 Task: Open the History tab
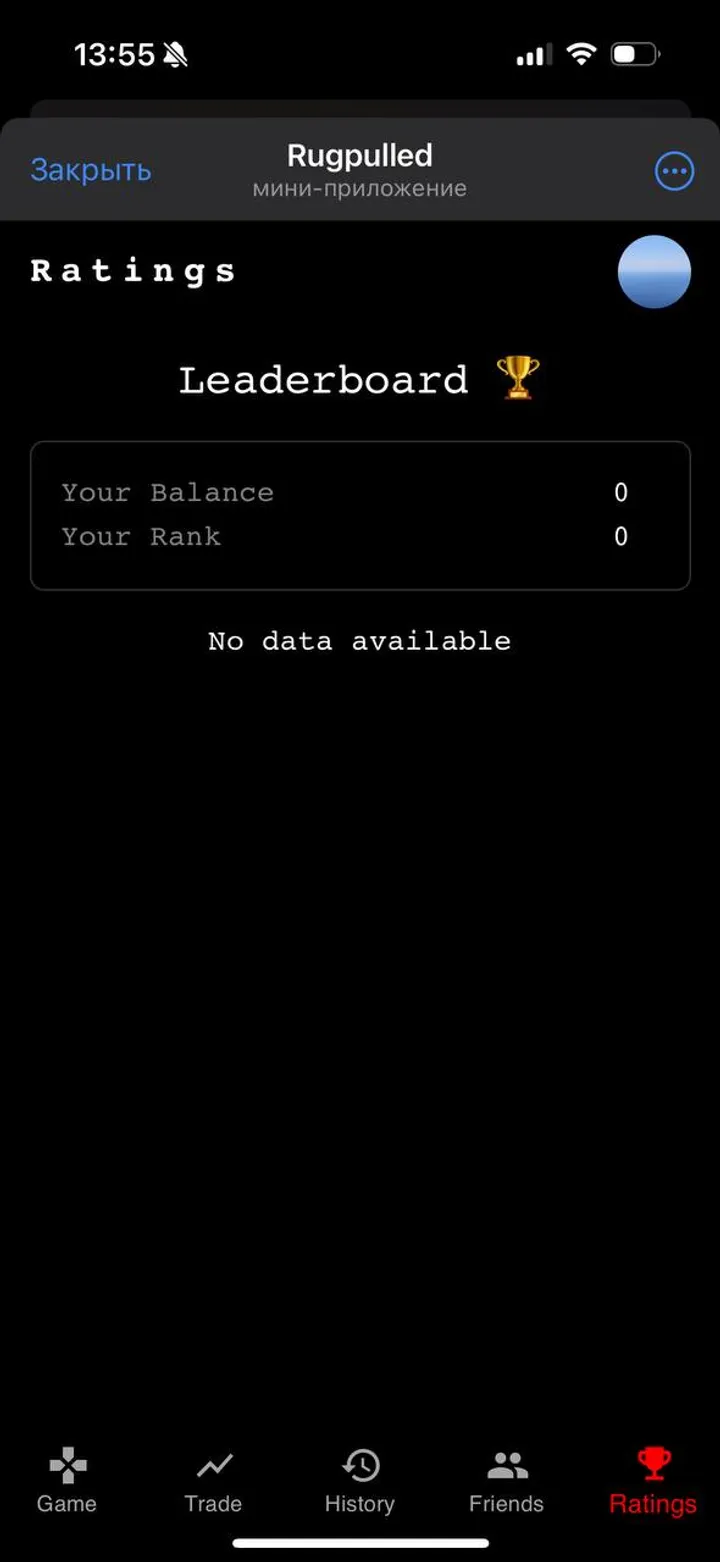click(x=360, y=1480)
